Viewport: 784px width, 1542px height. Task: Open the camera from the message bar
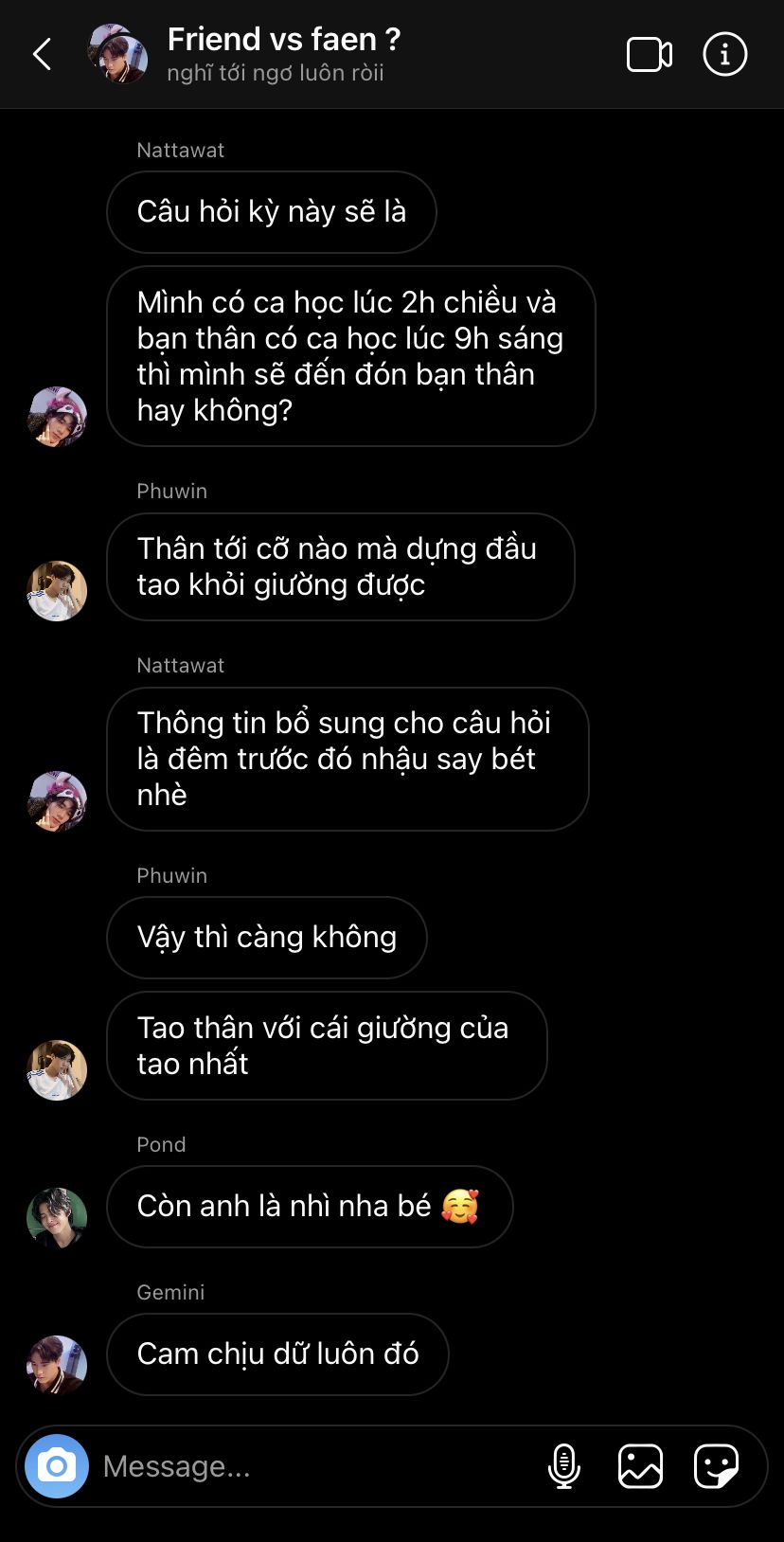[x=57, y=1466]
